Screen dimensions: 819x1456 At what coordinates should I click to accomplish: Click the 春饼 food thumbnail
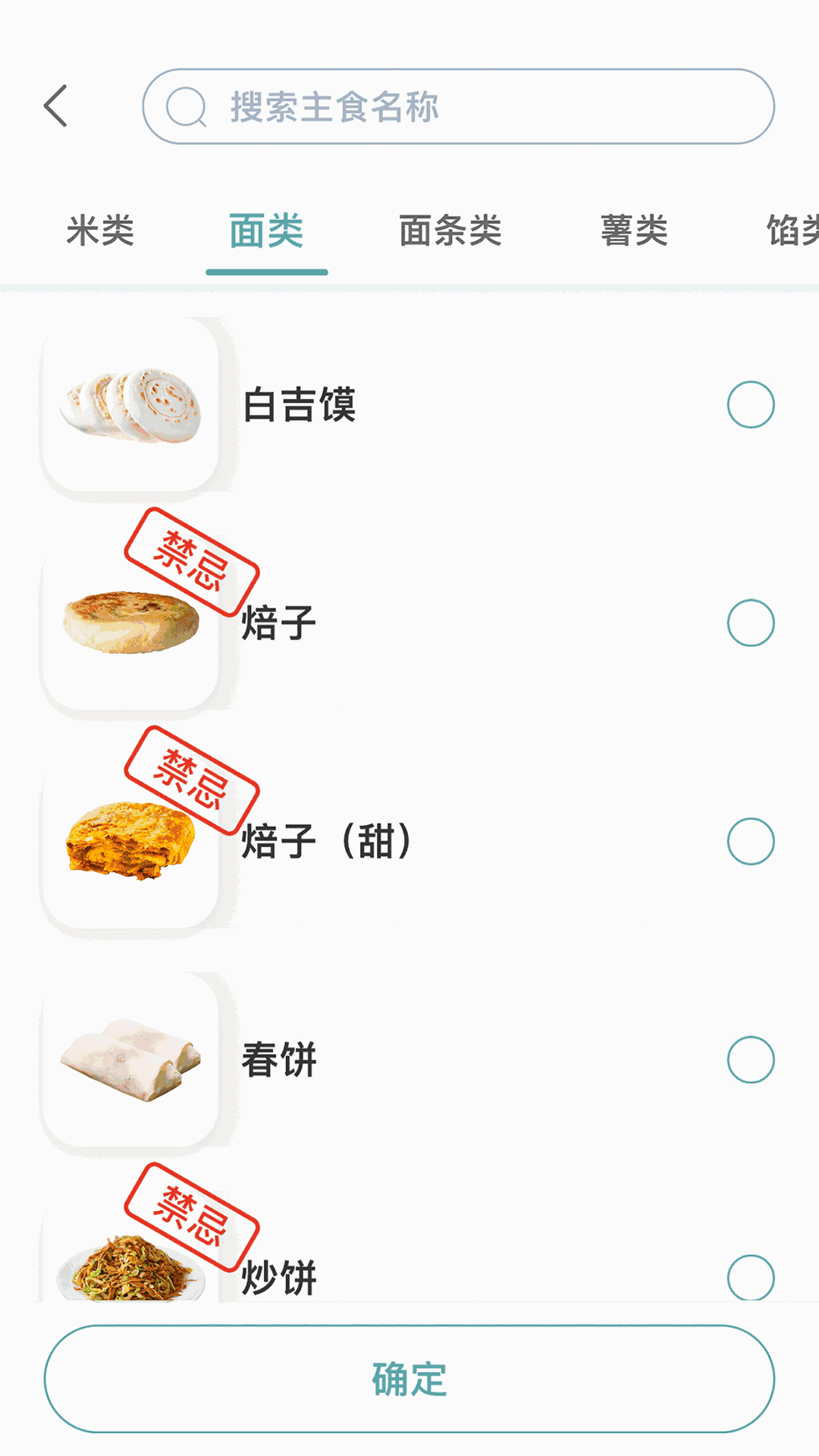click(129, 1062)
